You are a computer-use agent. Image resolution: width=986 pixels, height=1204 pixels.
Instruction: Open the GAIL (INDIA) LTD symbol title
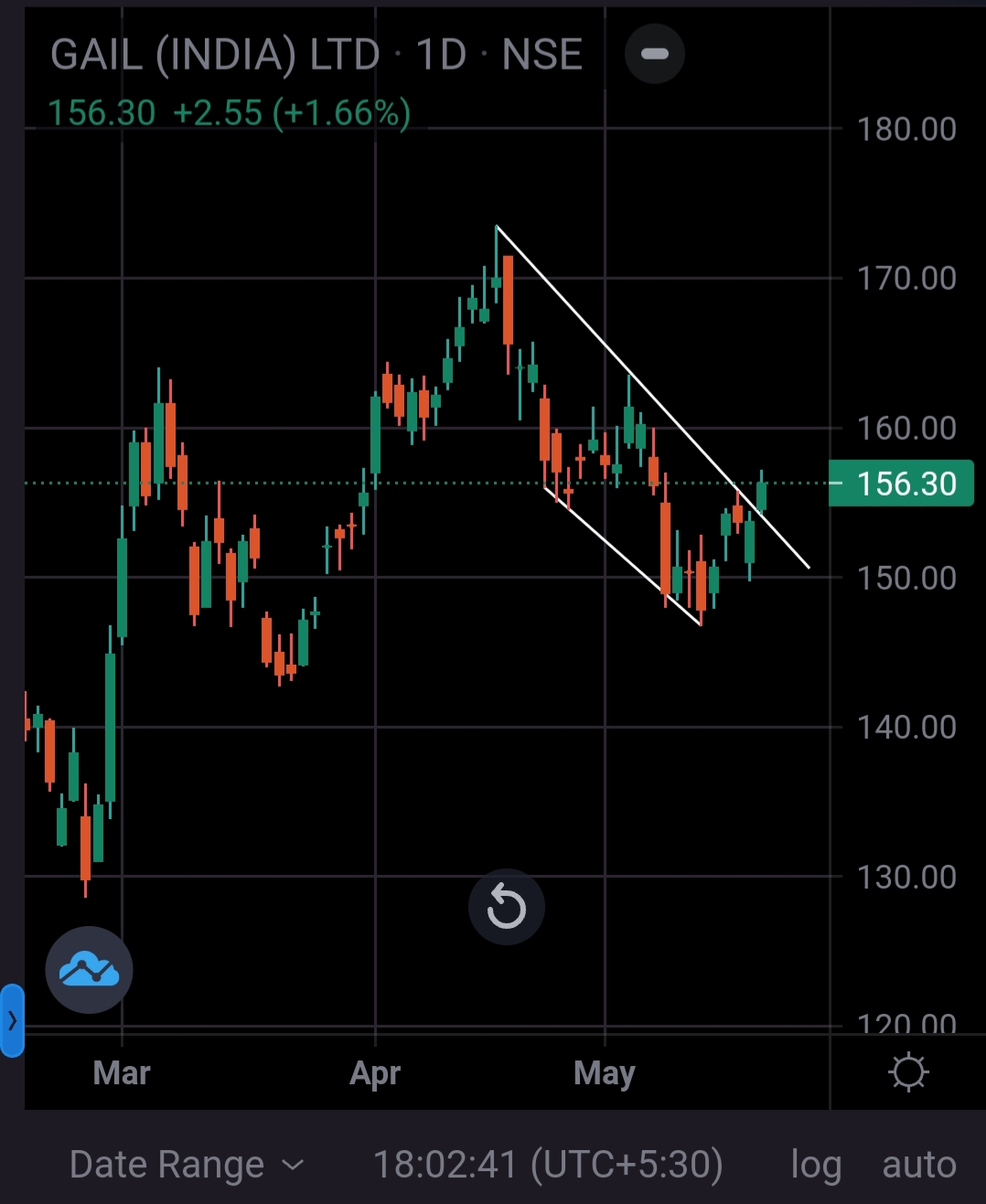[x=215, y=55]
